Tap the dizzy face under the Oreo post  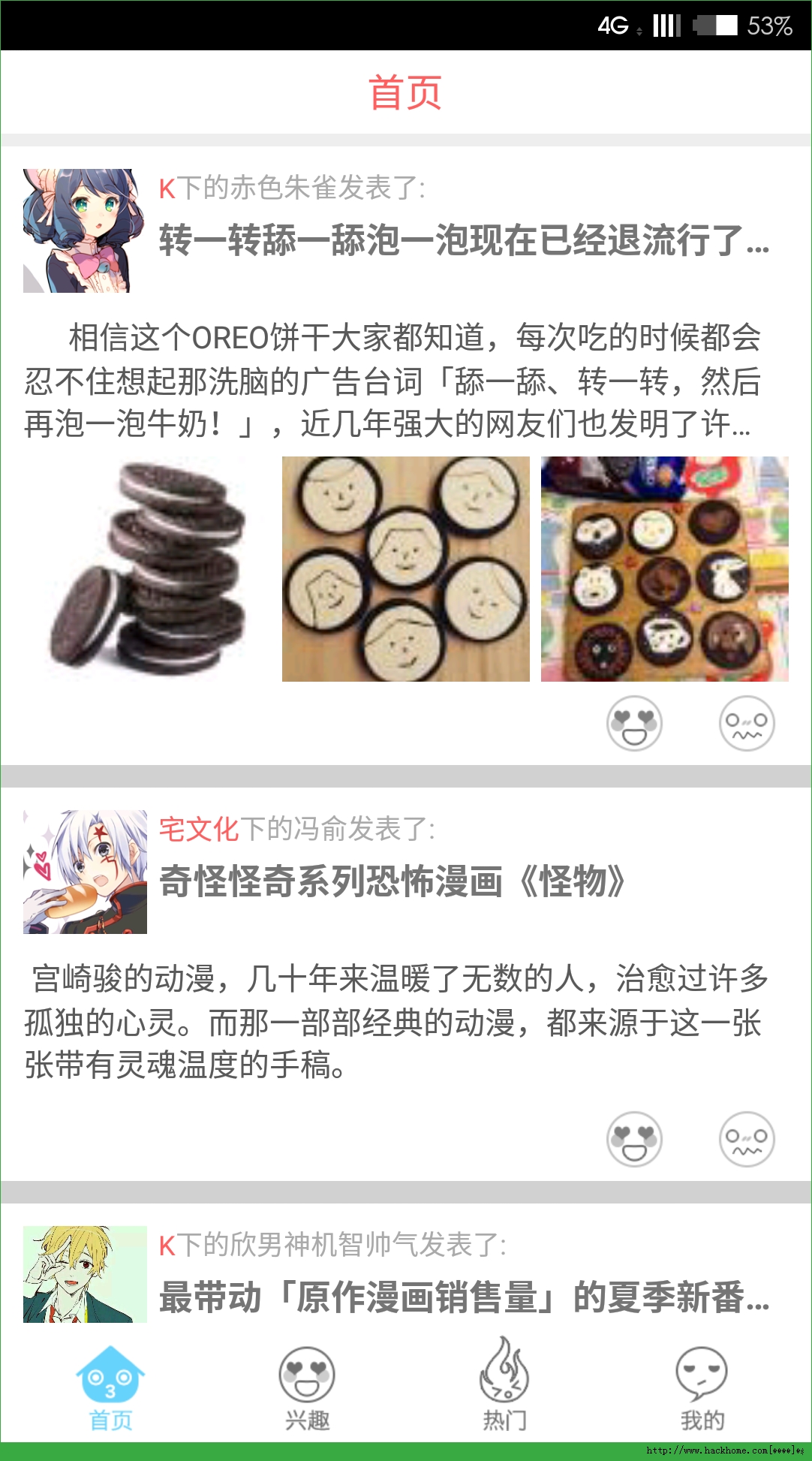747,723
